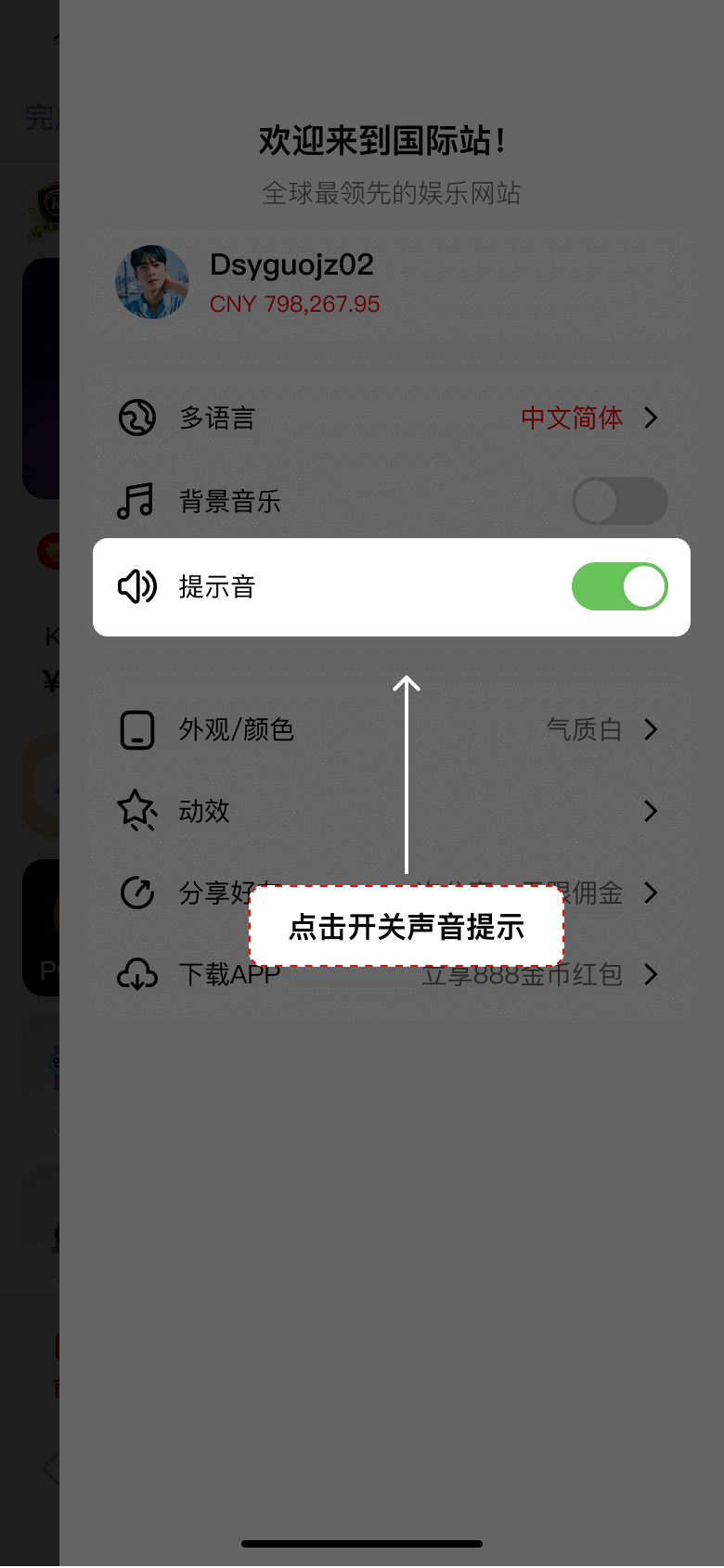724x1568 pixels.
Task: Open the 动效 animation settings row
Action: click(x=391, y=811)
